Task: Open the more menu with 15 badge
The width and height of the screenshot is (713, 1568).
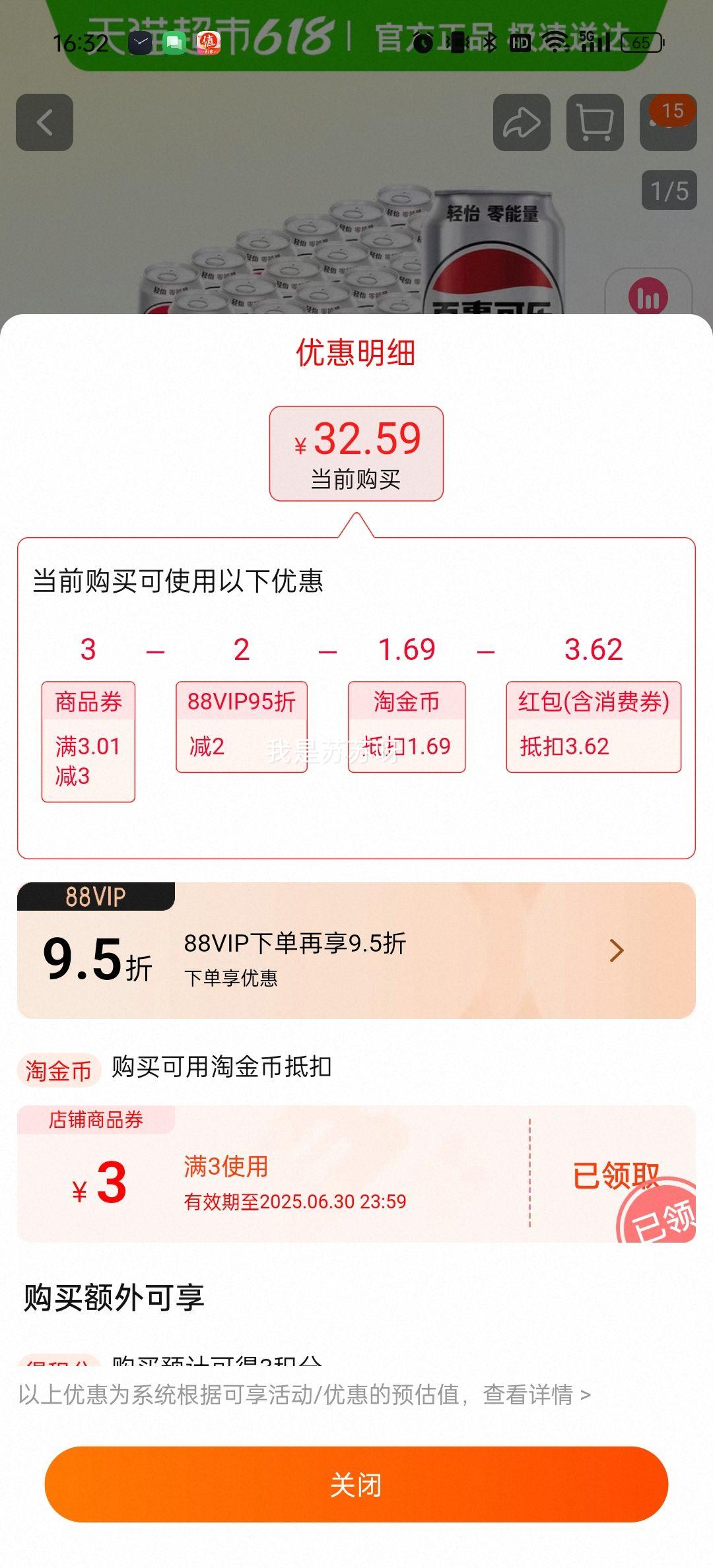Action: (x=667, y=123)
